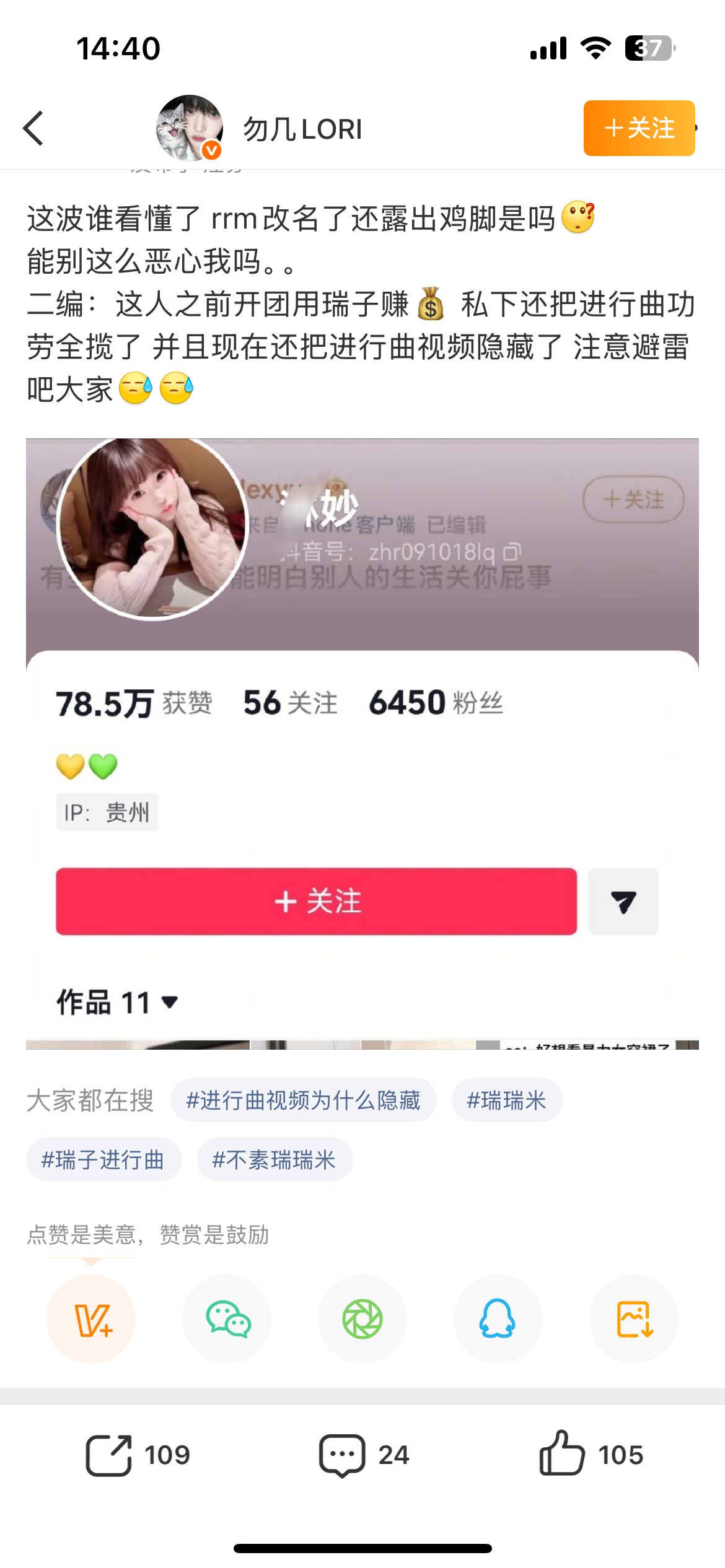Open the embedded profile screenshot image
Viewport: 725px width, 1568px height.
coord(362,743)
